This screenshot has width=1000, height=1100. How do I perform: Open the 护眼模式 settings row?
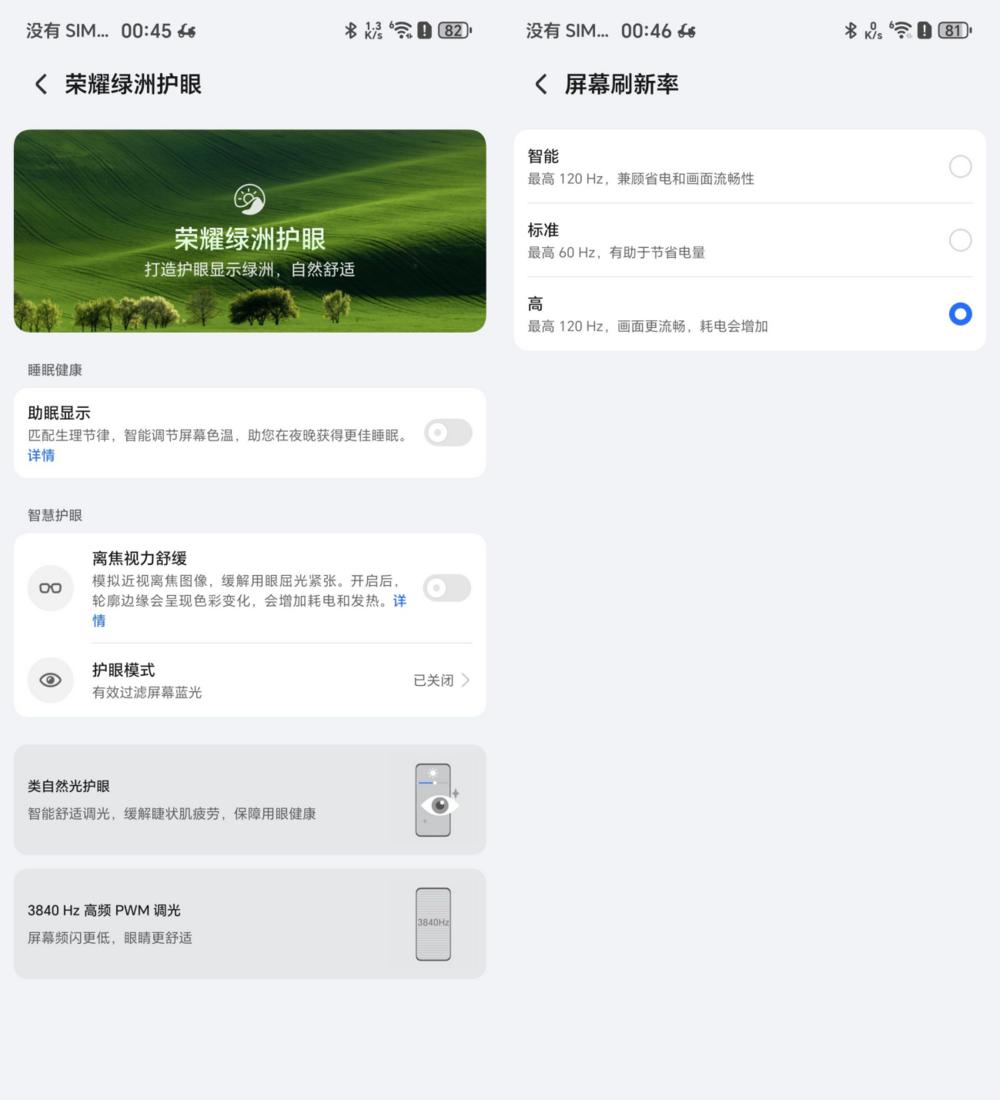click(250, 680)
